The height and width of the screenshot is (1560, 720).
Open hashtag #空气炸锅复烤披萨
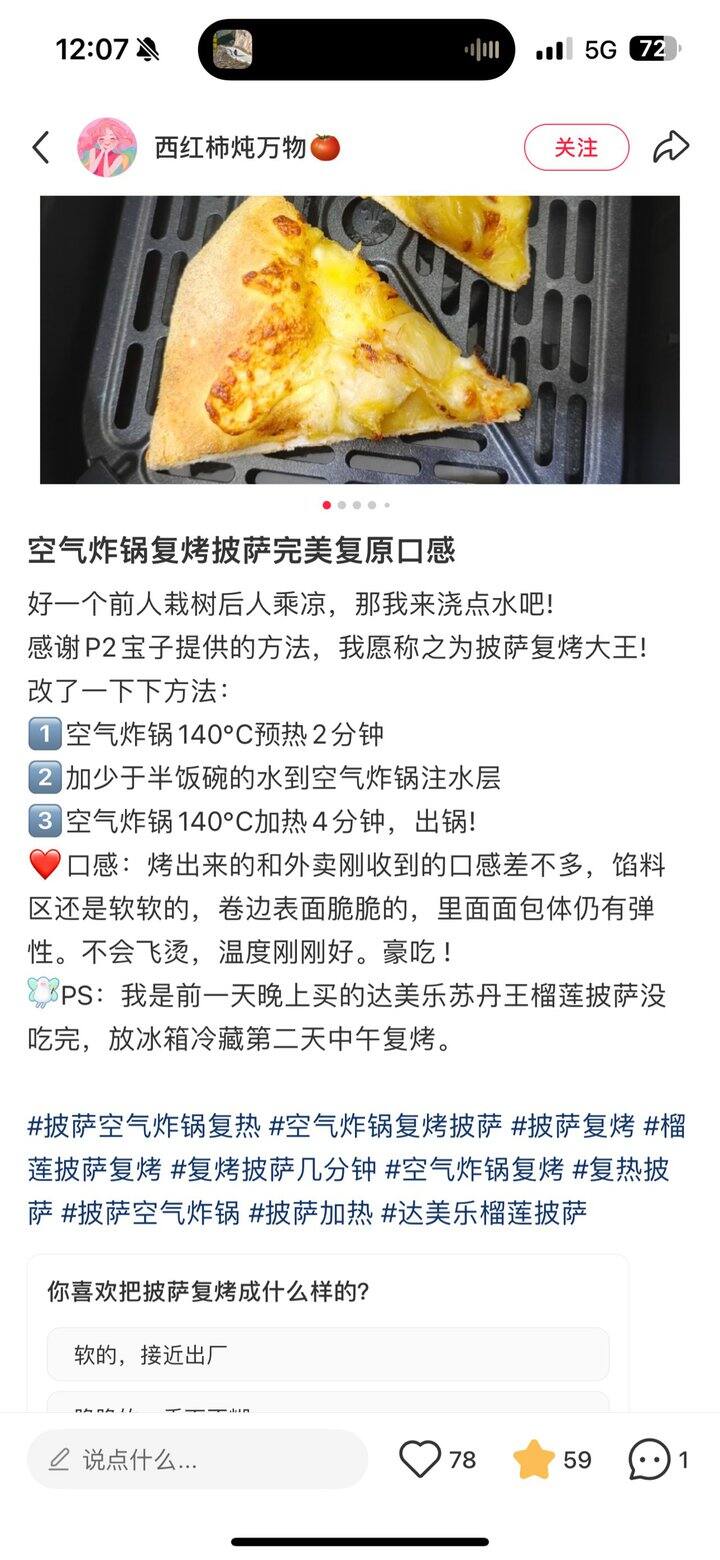click(x=386, y=1126)
